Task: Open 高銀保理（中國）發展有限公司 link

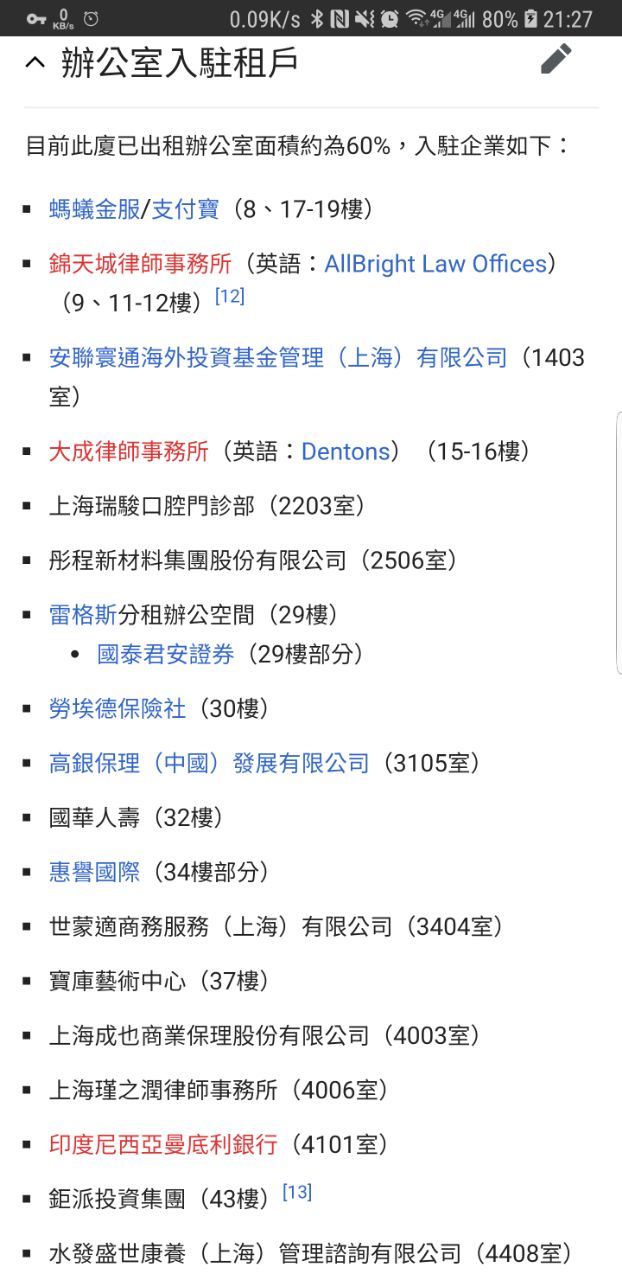Action: pyautogui.click(x=209, y=764)
